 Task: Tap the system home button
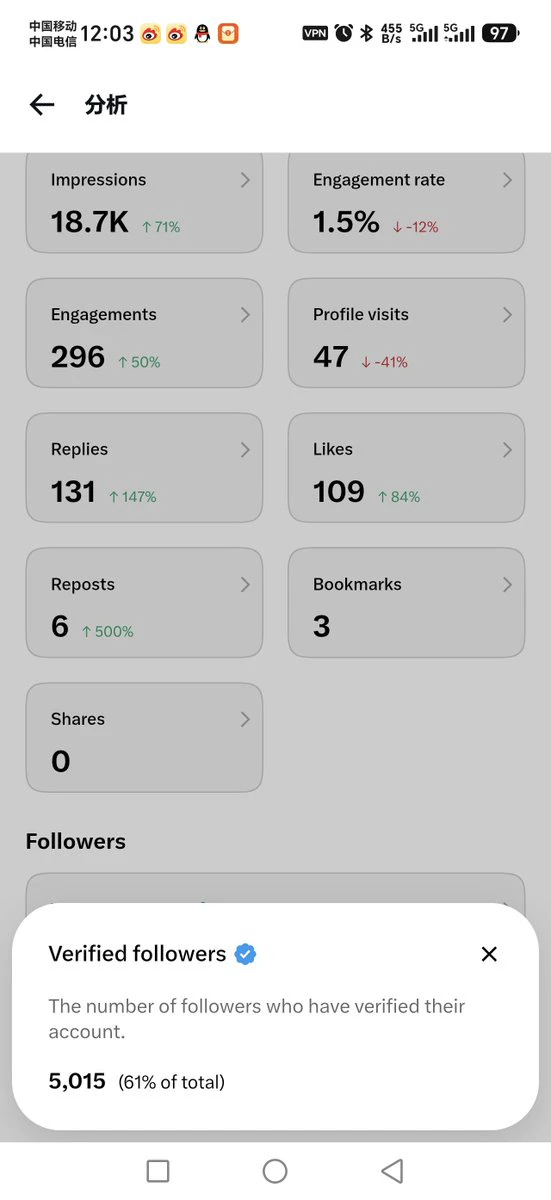tap(275, 1171)
